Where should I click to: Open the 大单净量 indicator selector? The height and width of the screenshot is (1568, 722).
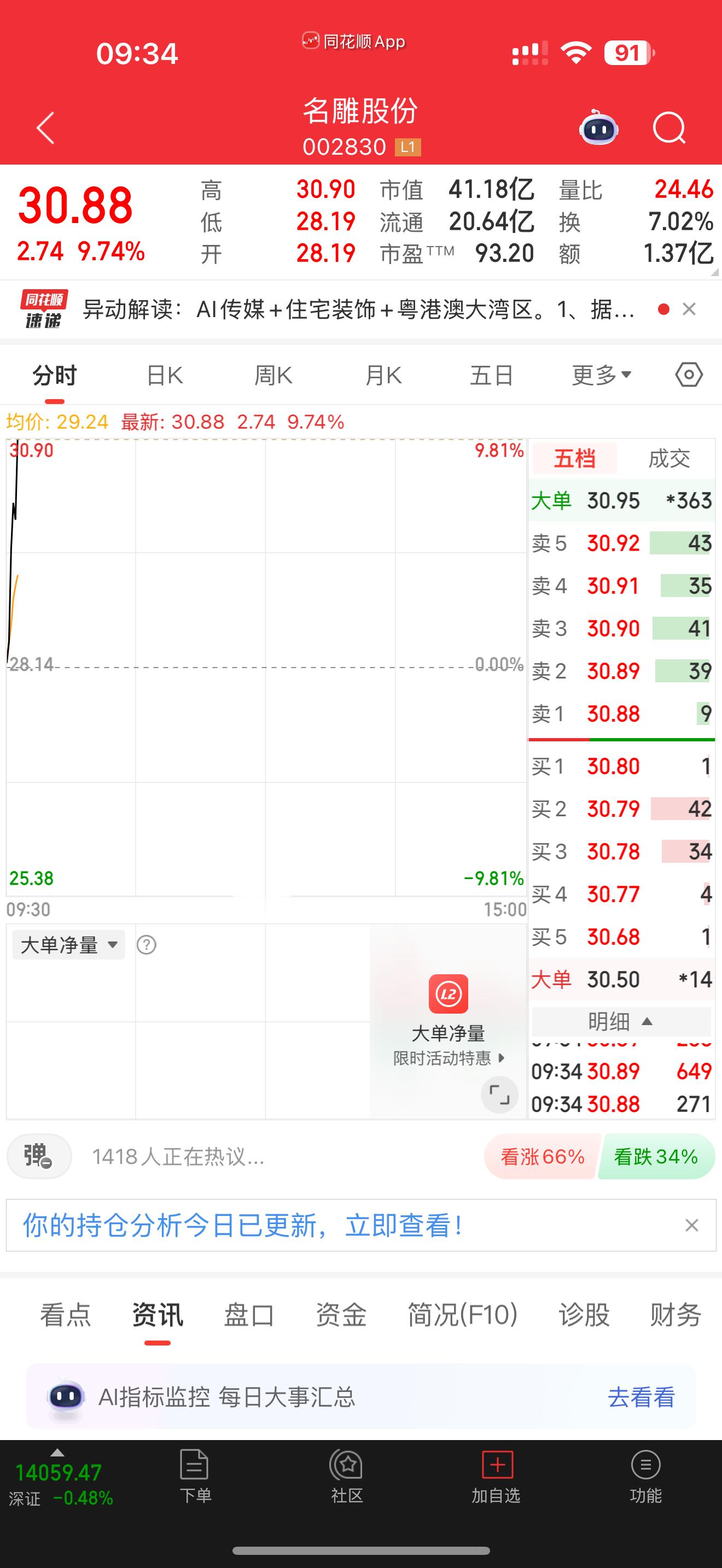point(68,945)
